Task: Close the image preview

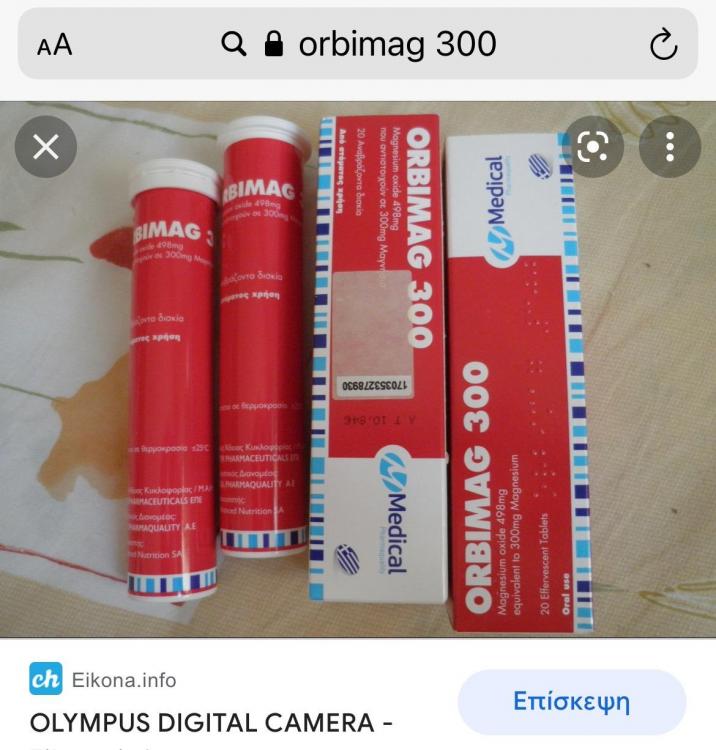Action: pyautogui.click(x=46, y=148)
